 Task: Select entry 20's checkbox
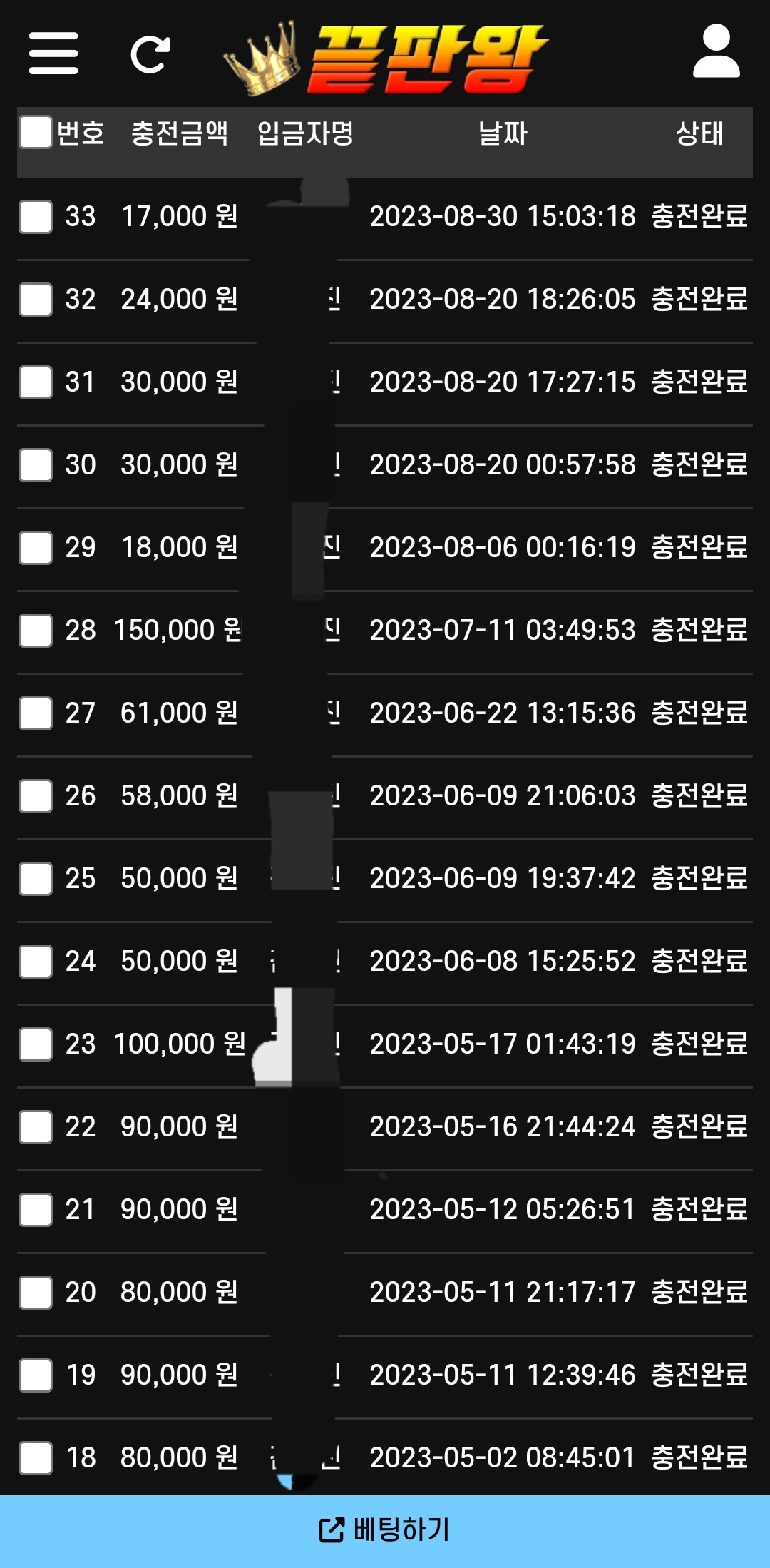(x=36, y=1293)
